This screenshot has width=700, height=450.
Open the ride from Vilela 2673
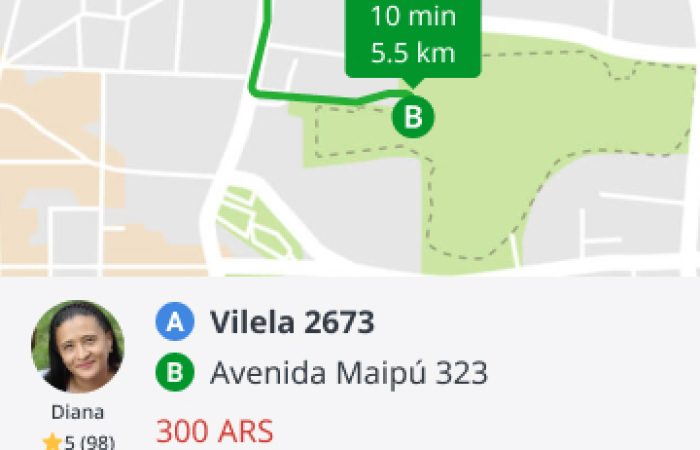coord(291,323)
